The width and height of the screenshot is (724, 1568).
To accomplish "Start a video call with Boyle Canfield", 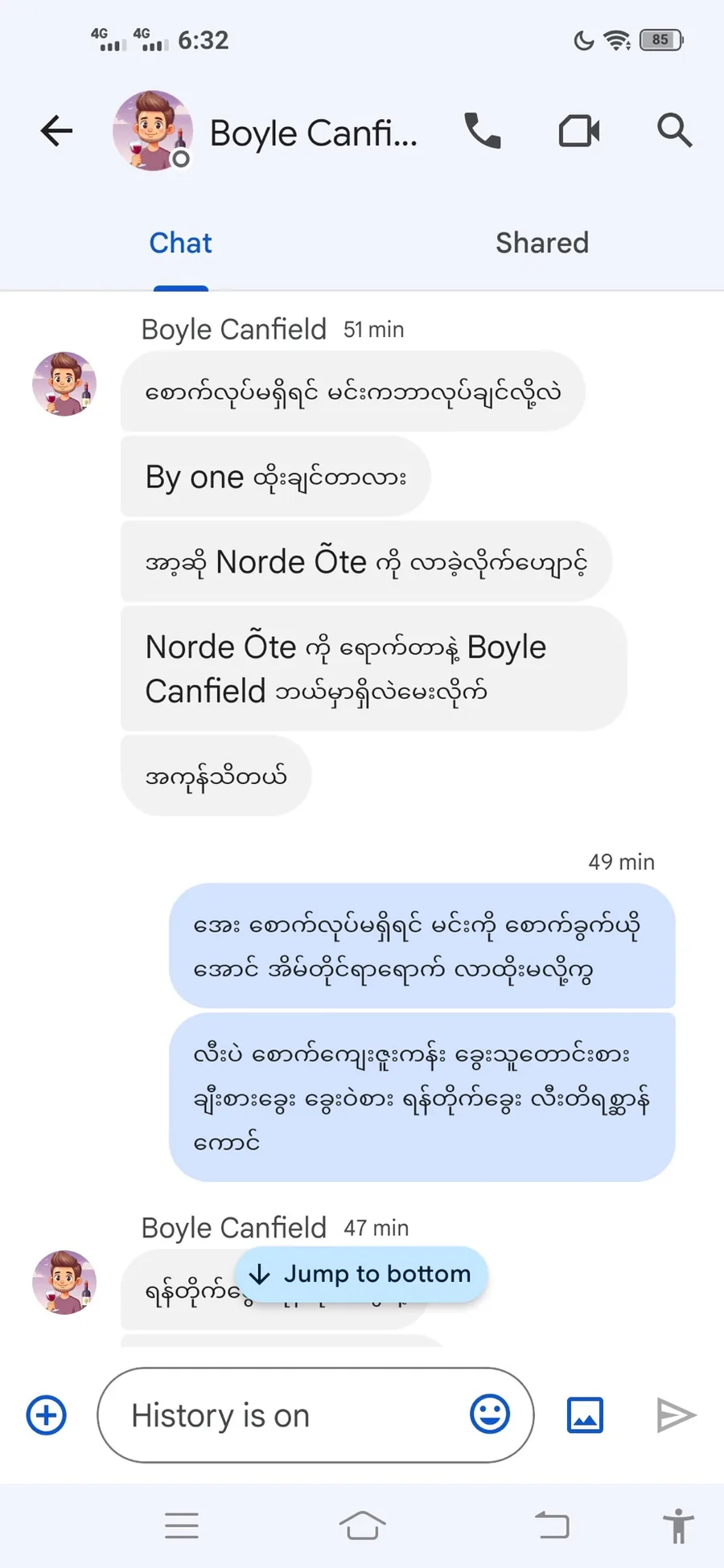I will 579,131.
